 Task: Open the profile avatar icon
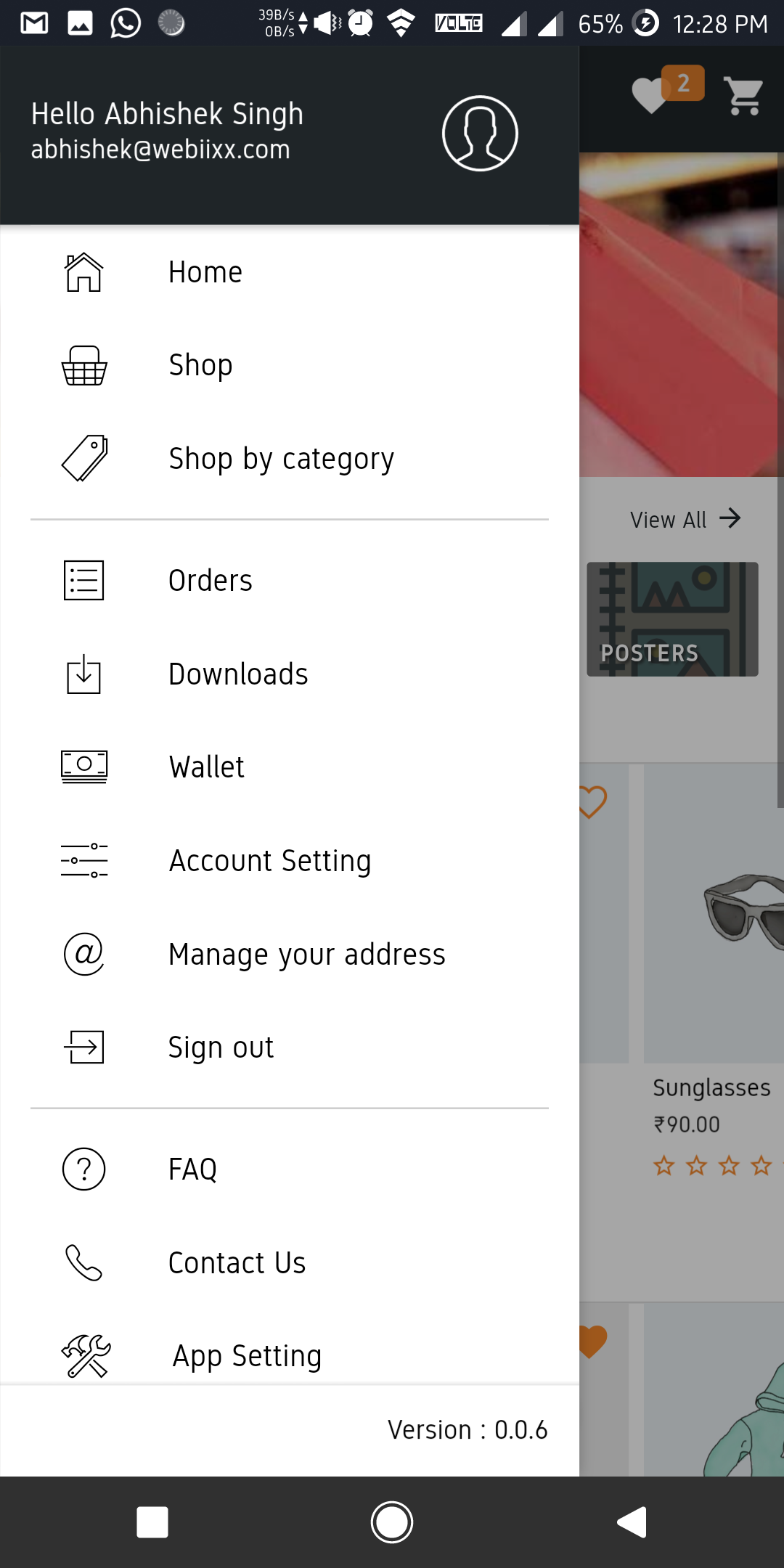point(480,134)
